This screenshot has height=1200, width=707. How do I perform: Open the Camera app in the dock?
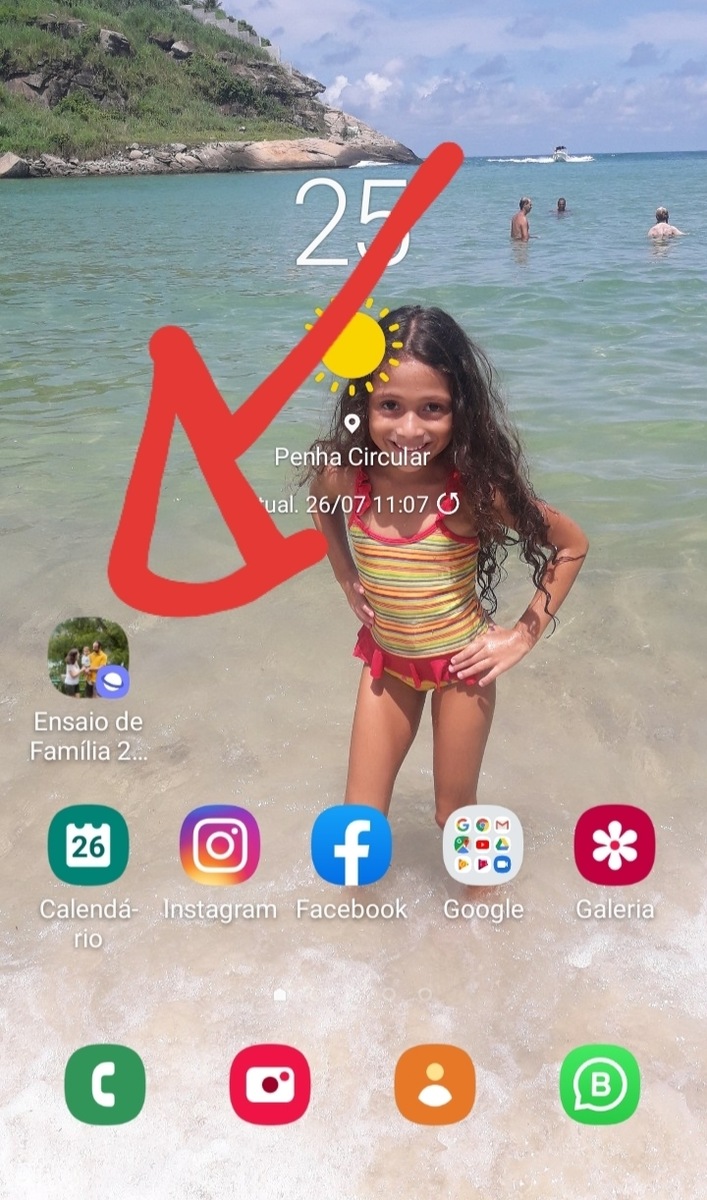(x=270, y=1085)
